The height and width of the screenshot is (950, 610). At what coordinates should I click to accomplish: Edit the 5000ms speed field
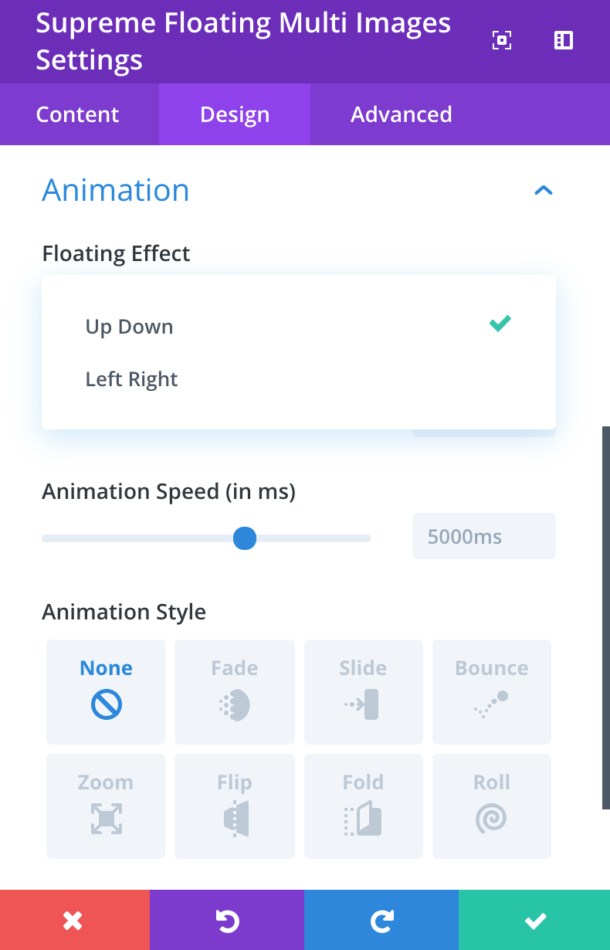[x=483, y=537]
